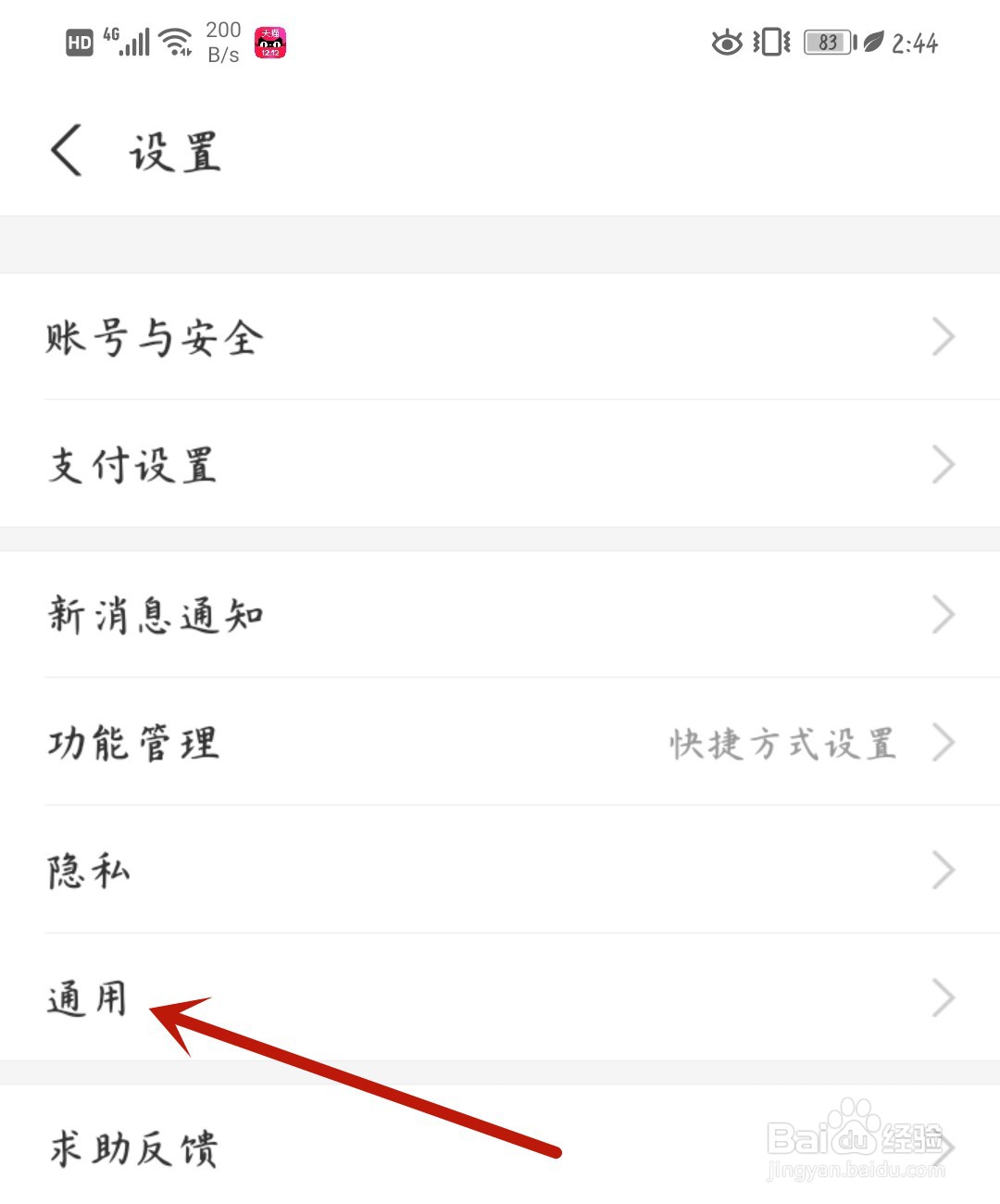Expand the chevron next to 支付设置
The width and height of the screenshot is (1000, 1204).
tap(944, 464)
